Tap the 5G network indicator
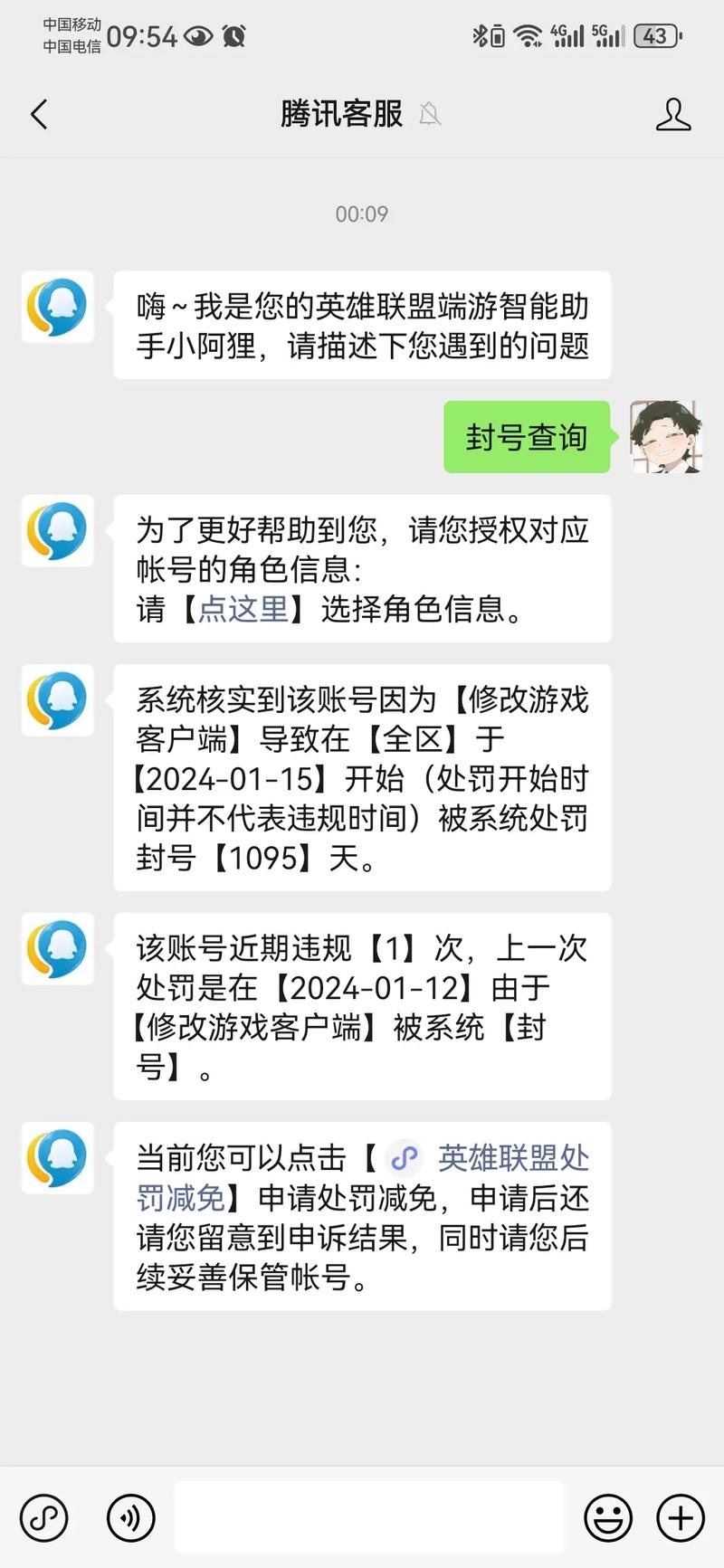This screenshot has height=1568, width=724. click(x=608, y=34)
